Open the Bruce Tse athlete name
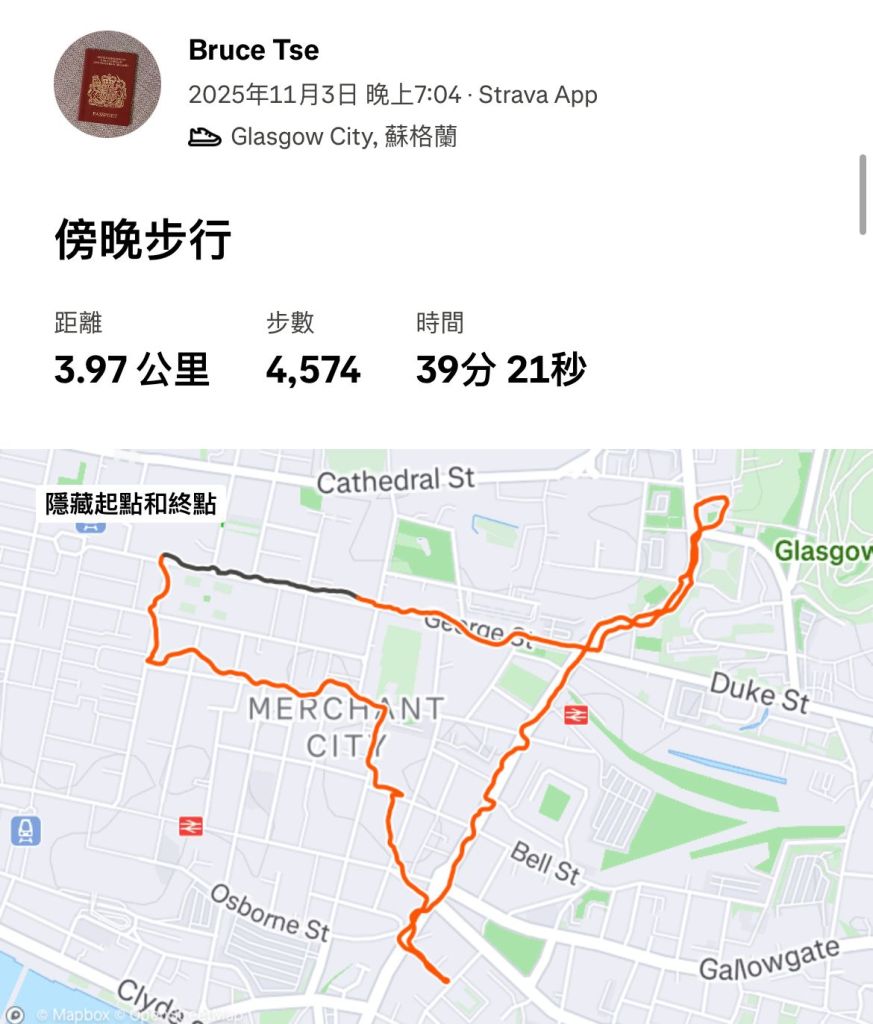Screen dimensions: 873x1024 [x=253, y=50]
